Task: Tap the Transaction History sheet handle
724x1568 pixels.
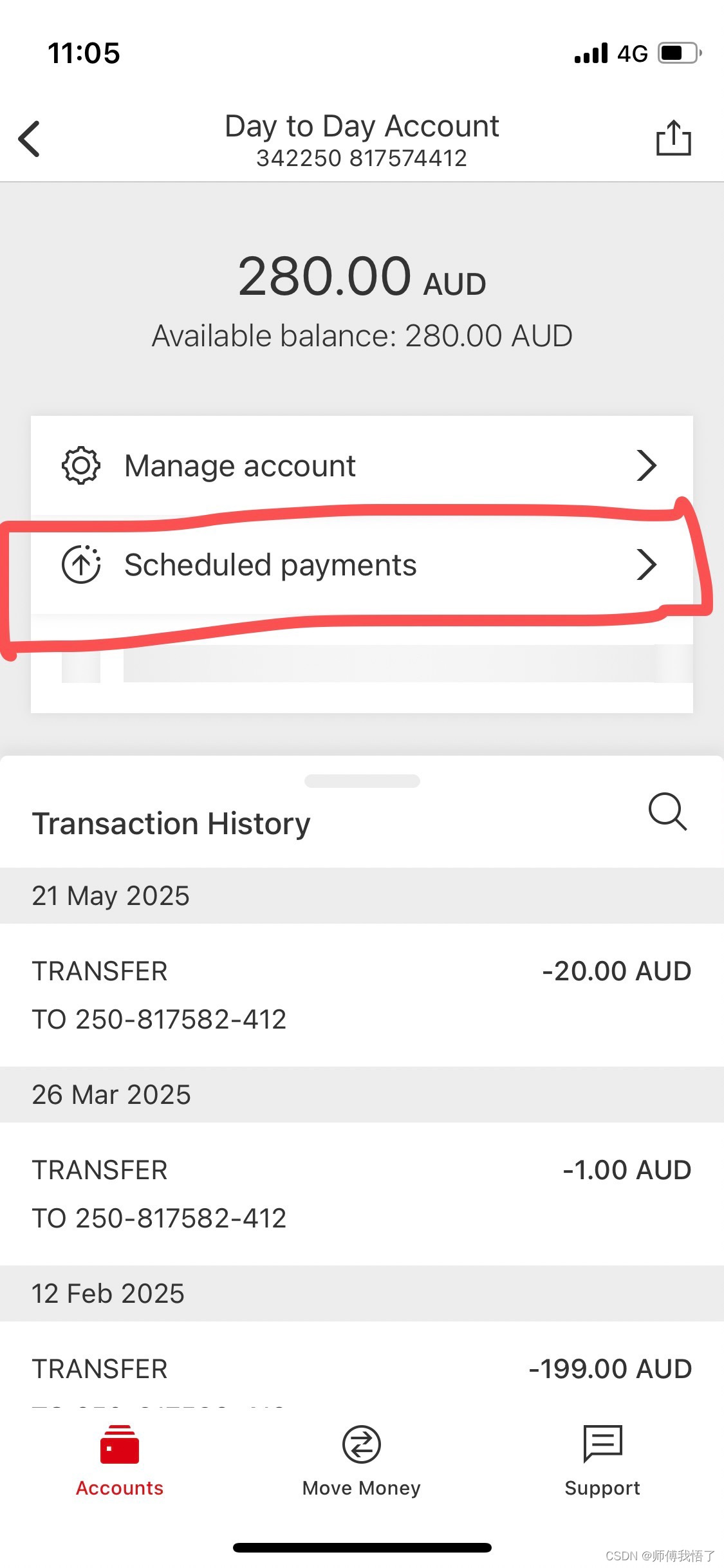Action: coord(362,781)
